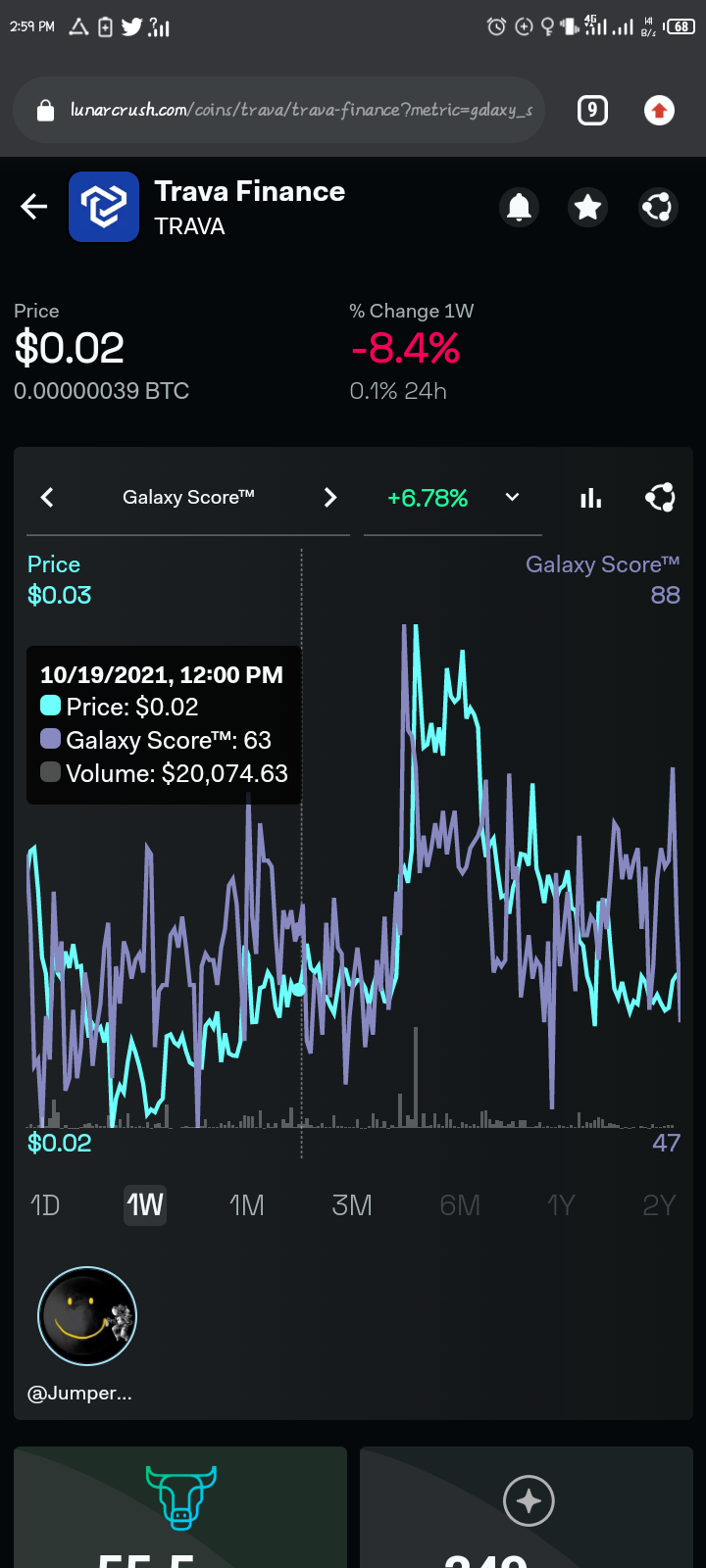This screenshot has width=706, height=1568.
Task: Tap the red upload arrow browser icon
Action: point(659,111)
